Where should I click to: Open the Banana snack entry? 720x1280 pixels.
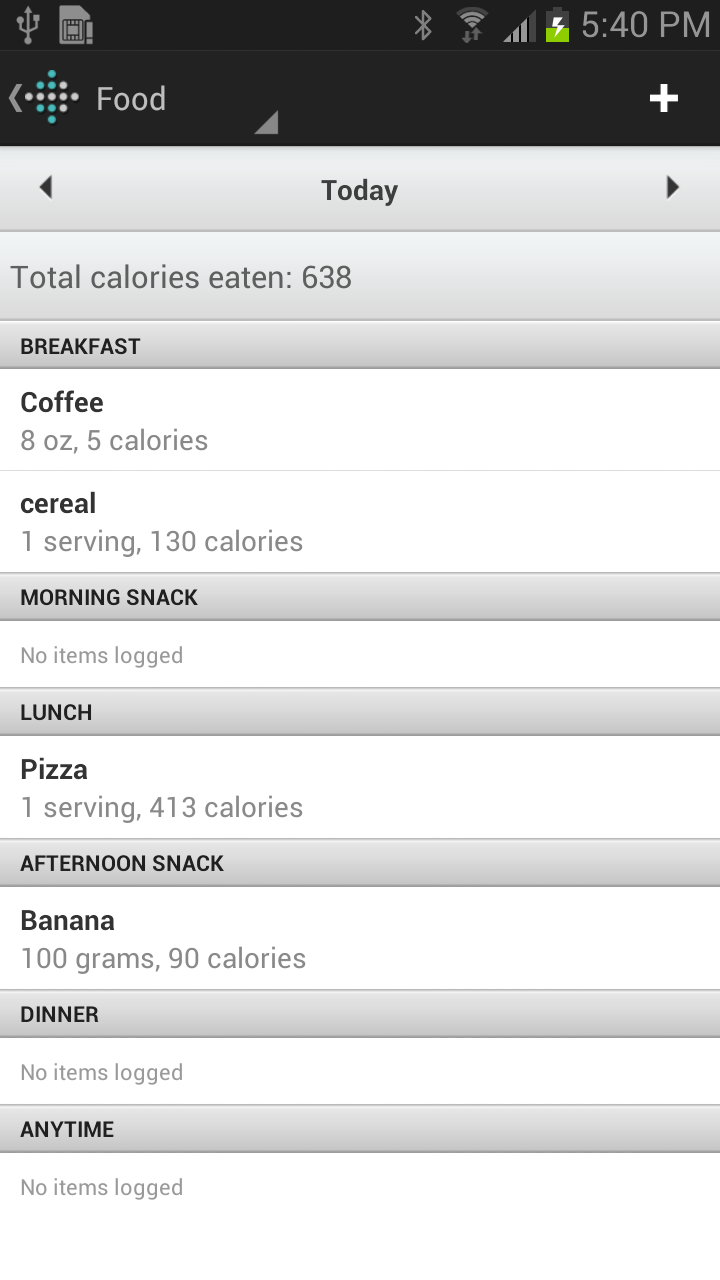coord(360,939)
